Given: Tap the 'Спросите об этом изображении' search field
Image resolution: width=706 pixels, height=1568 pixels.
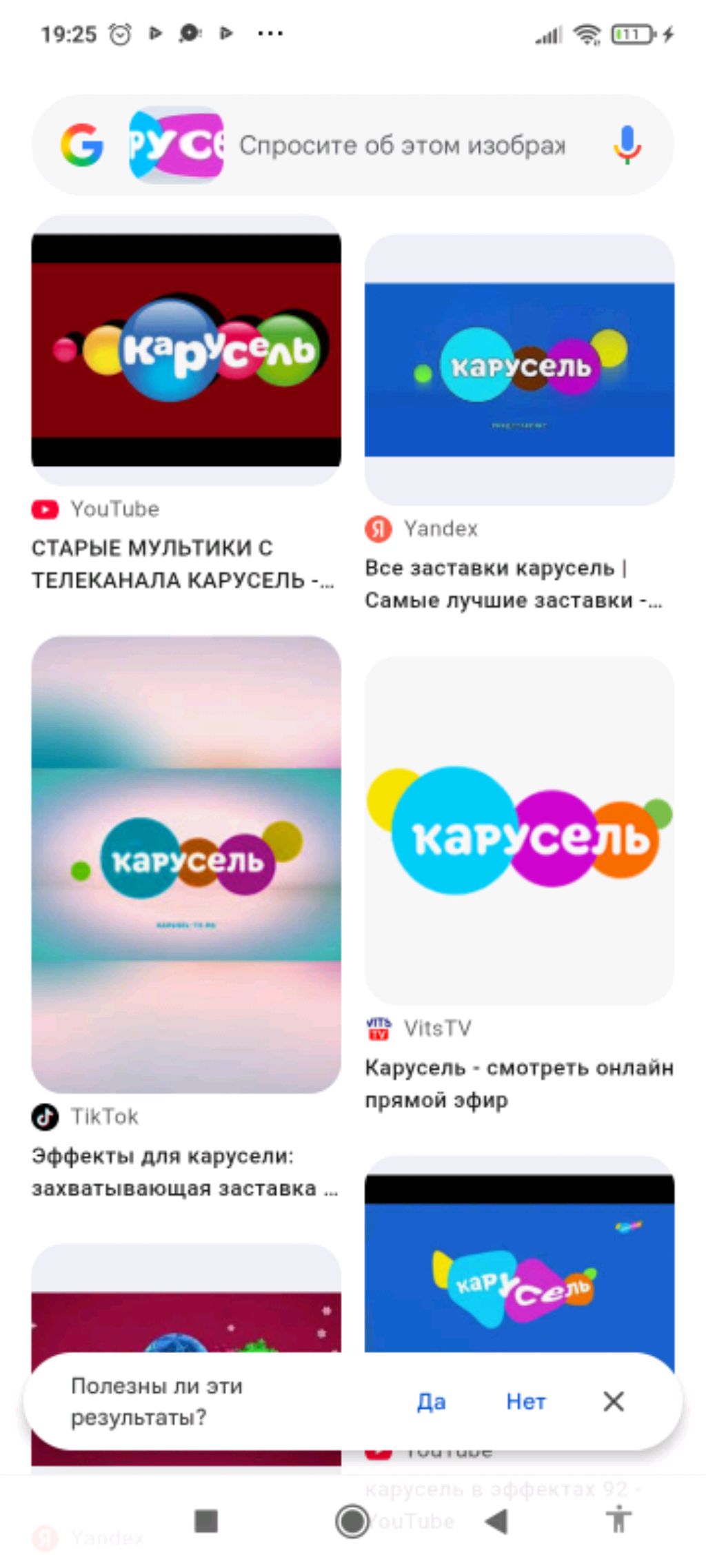Looking at the screenshot, I should click(x=402, y=145).
